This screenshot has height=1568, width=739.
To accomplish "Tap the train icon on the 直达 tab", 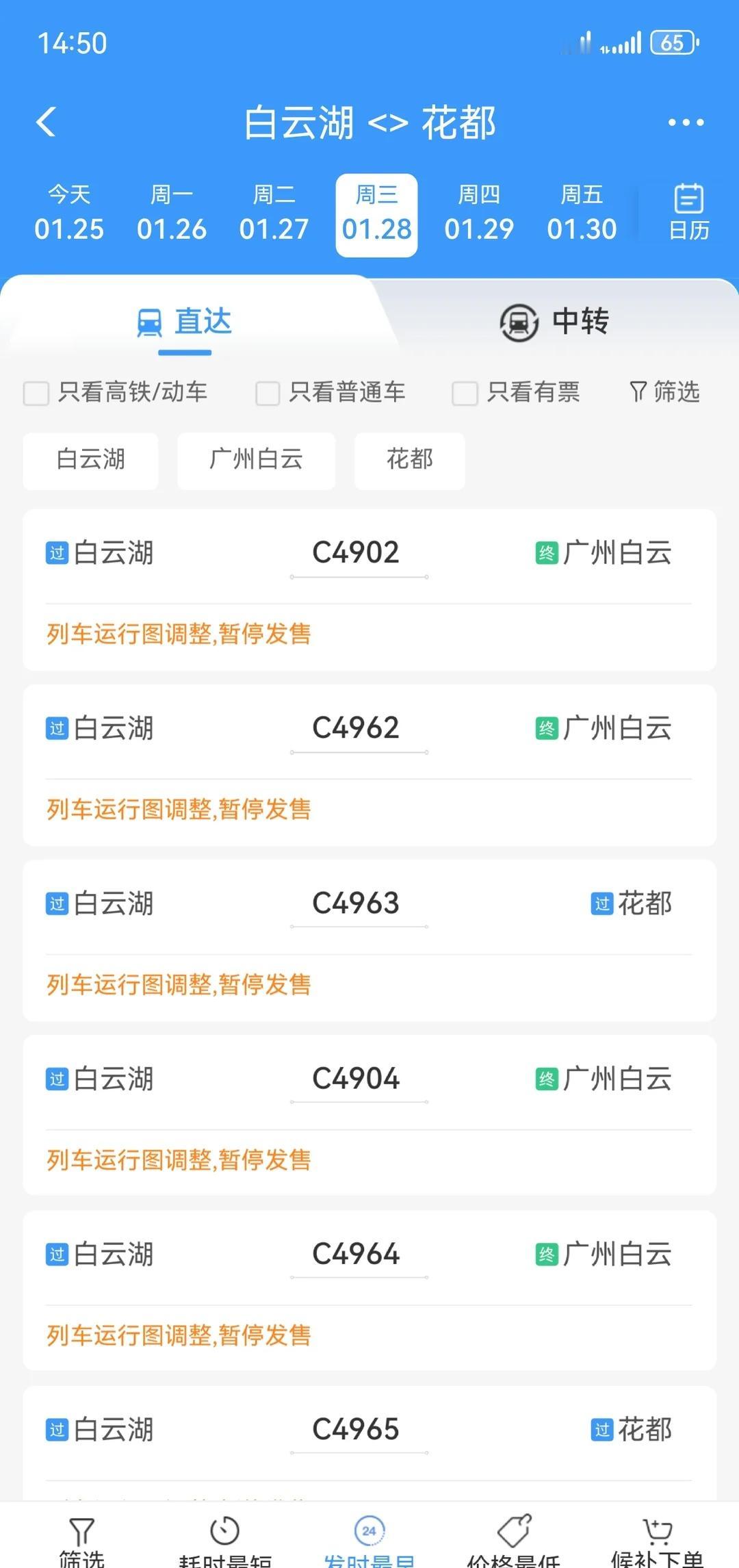I will point(150,322).
